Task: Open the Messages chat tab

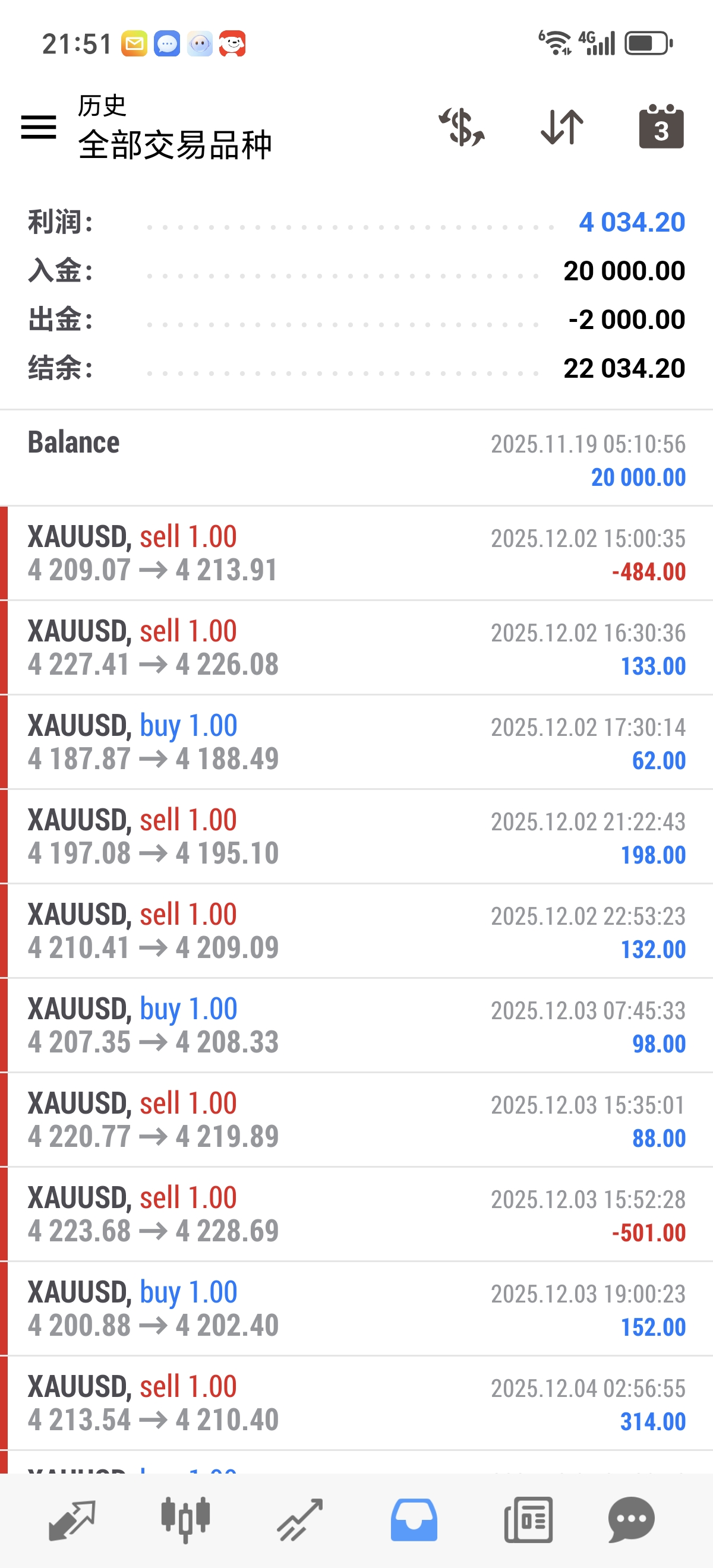Action: 632,1520
